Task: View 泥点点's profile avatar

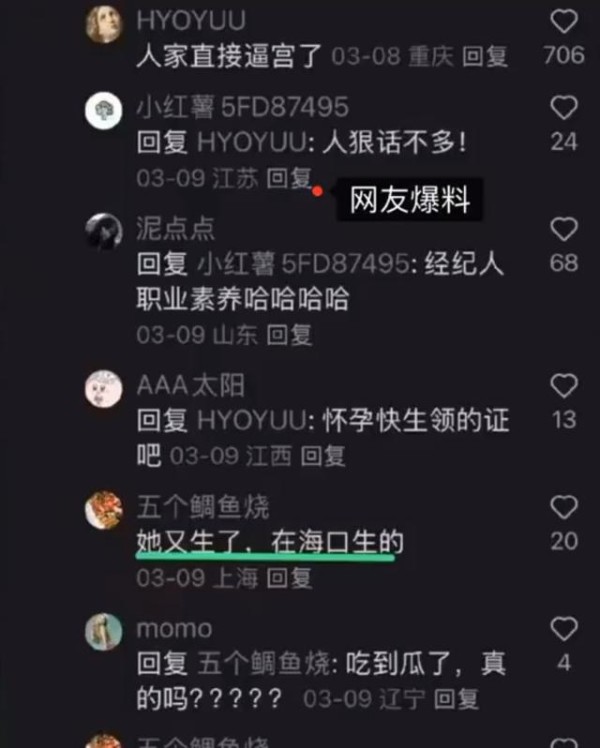Action: 104,232
